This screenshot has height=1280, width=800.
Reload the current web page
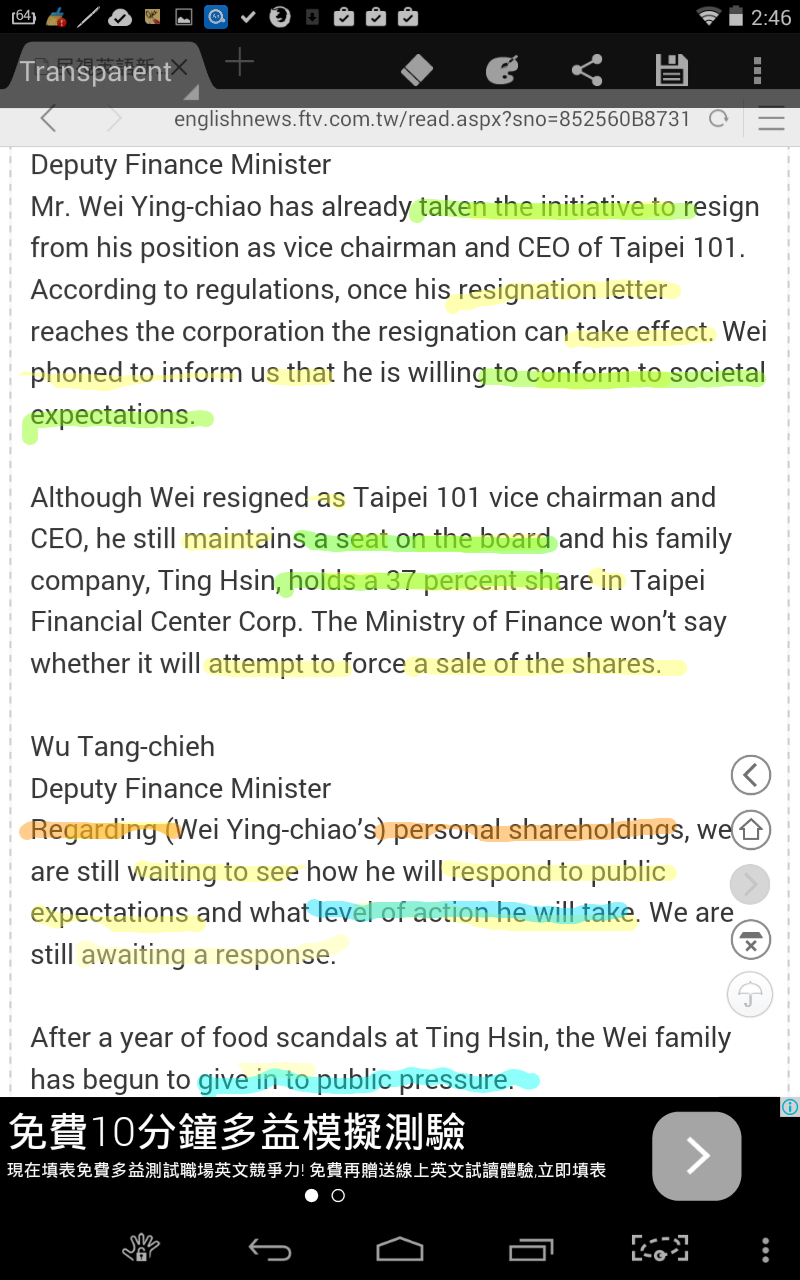click(x=718, y=119)
